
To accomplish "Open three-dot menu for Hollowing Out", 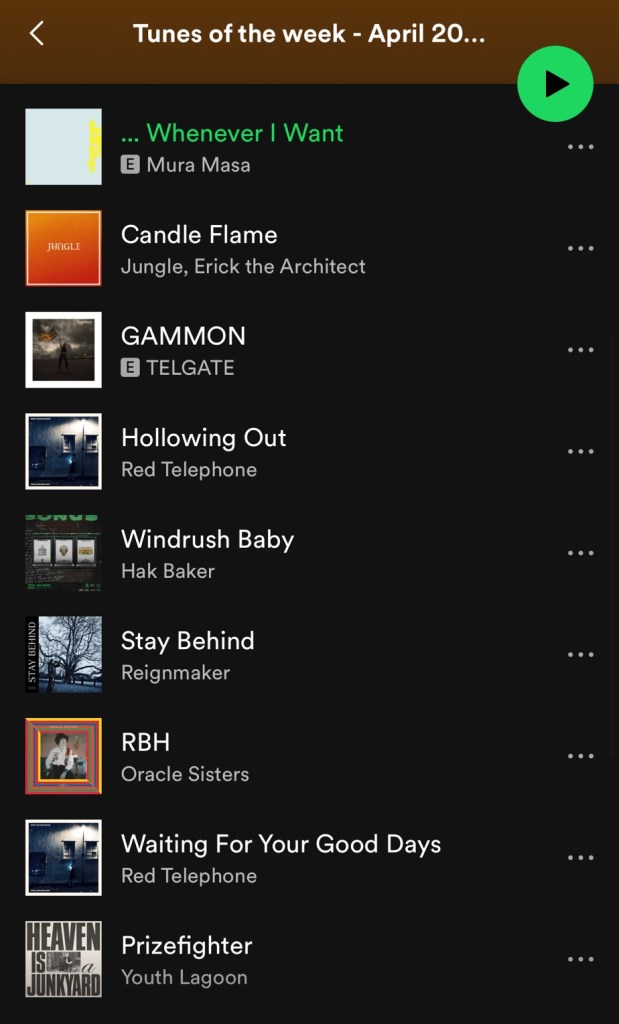I will click(x=580, y=452).
